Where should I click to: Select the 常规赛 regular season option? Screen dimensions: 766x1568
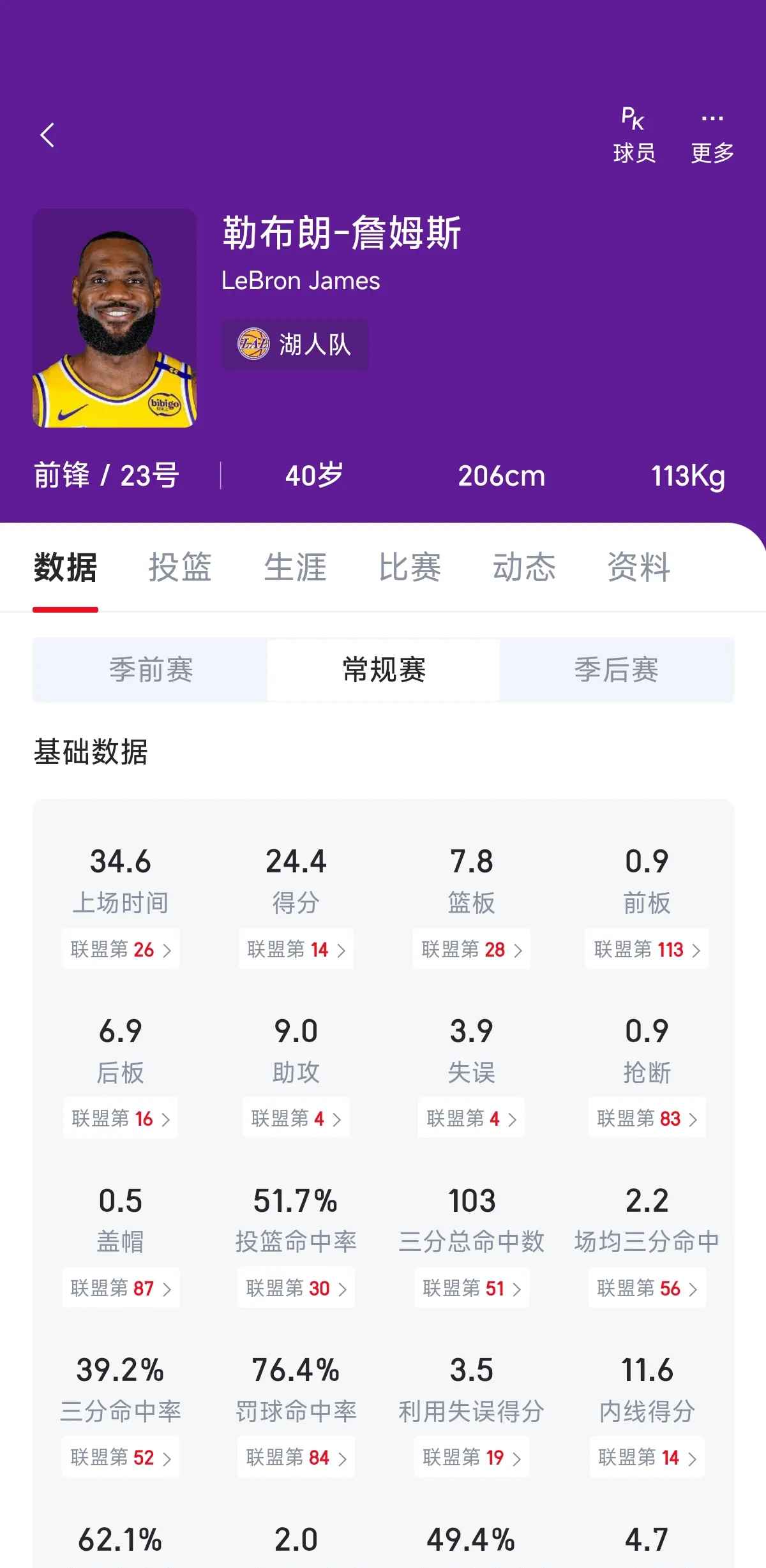coord(384,670)
